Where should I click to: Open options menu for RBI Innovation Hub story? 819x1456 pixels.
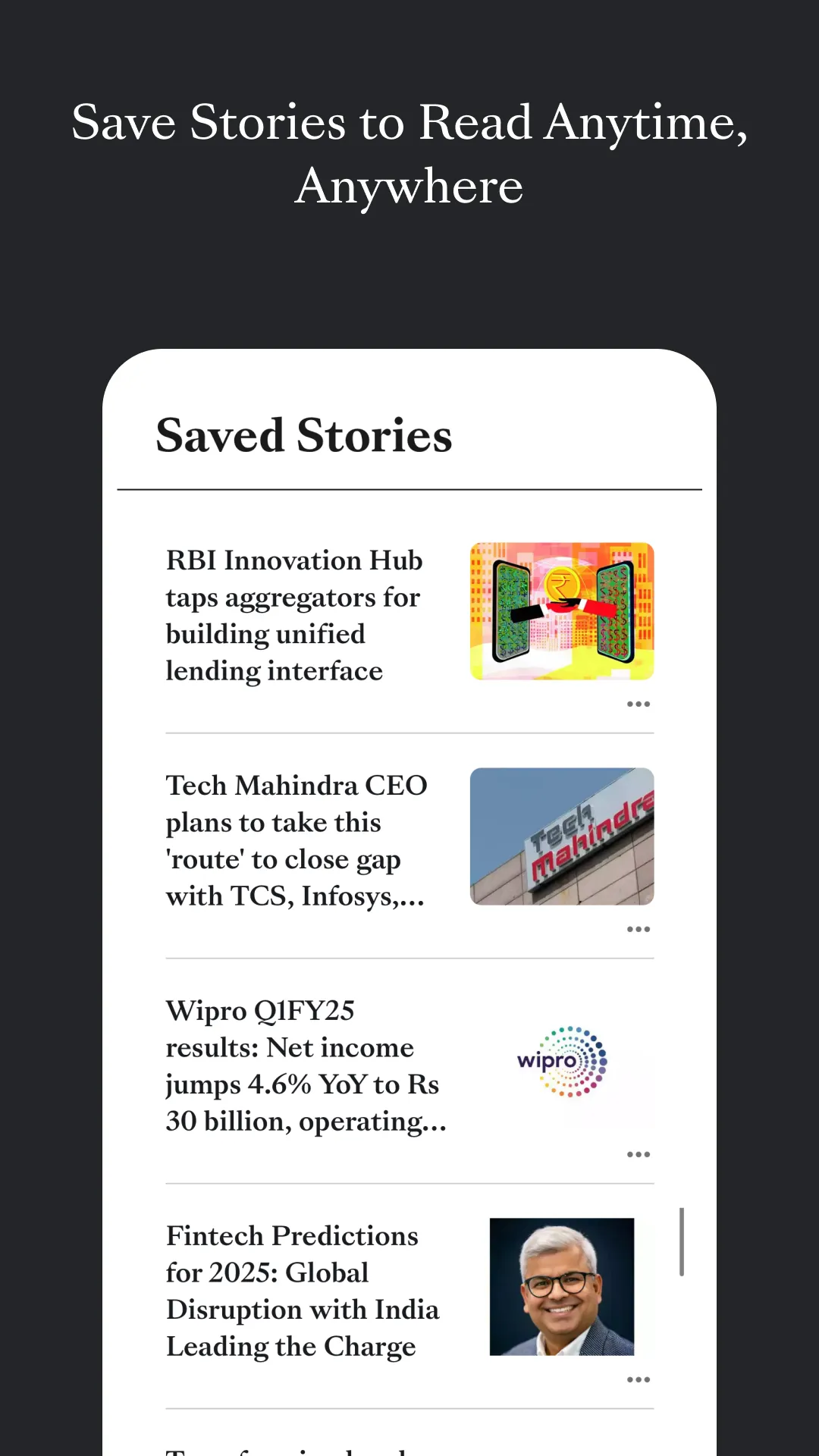639,704
